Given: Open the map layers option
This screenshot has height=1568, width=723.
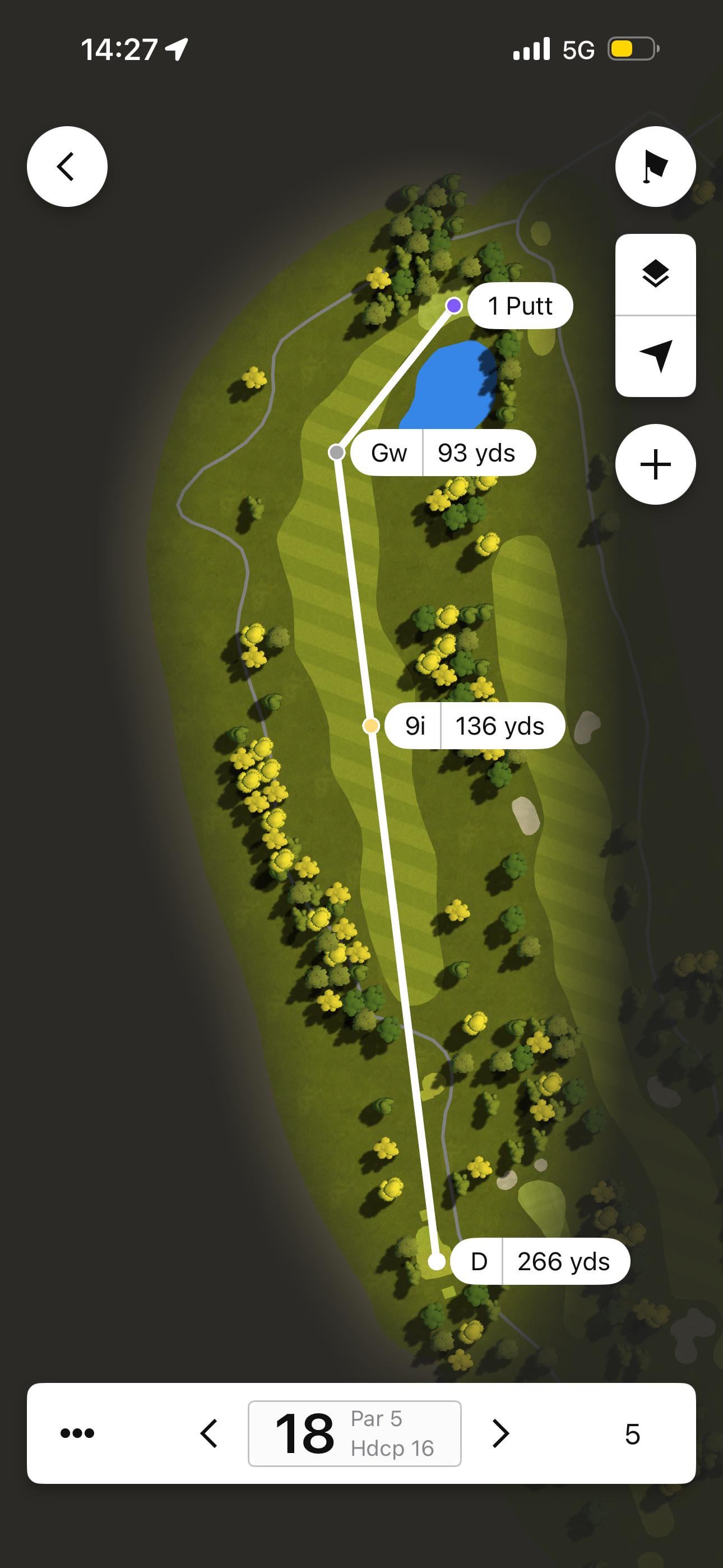Looking at the screenshot, I should pyautogui.click(x=655, y=275).
